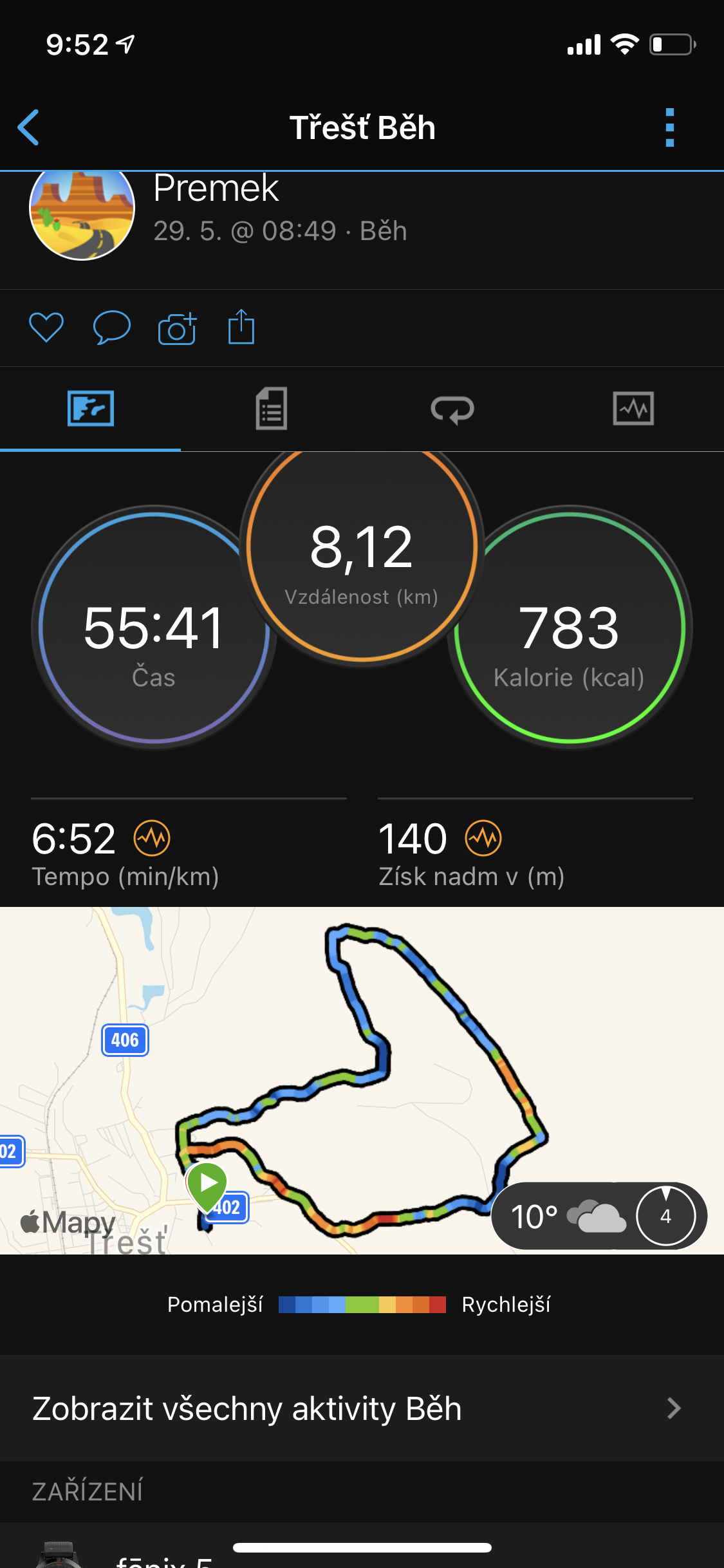724x1568 pixels.
Task: View pace insight icon next to 6:52
Action: [x=152, y=838]
